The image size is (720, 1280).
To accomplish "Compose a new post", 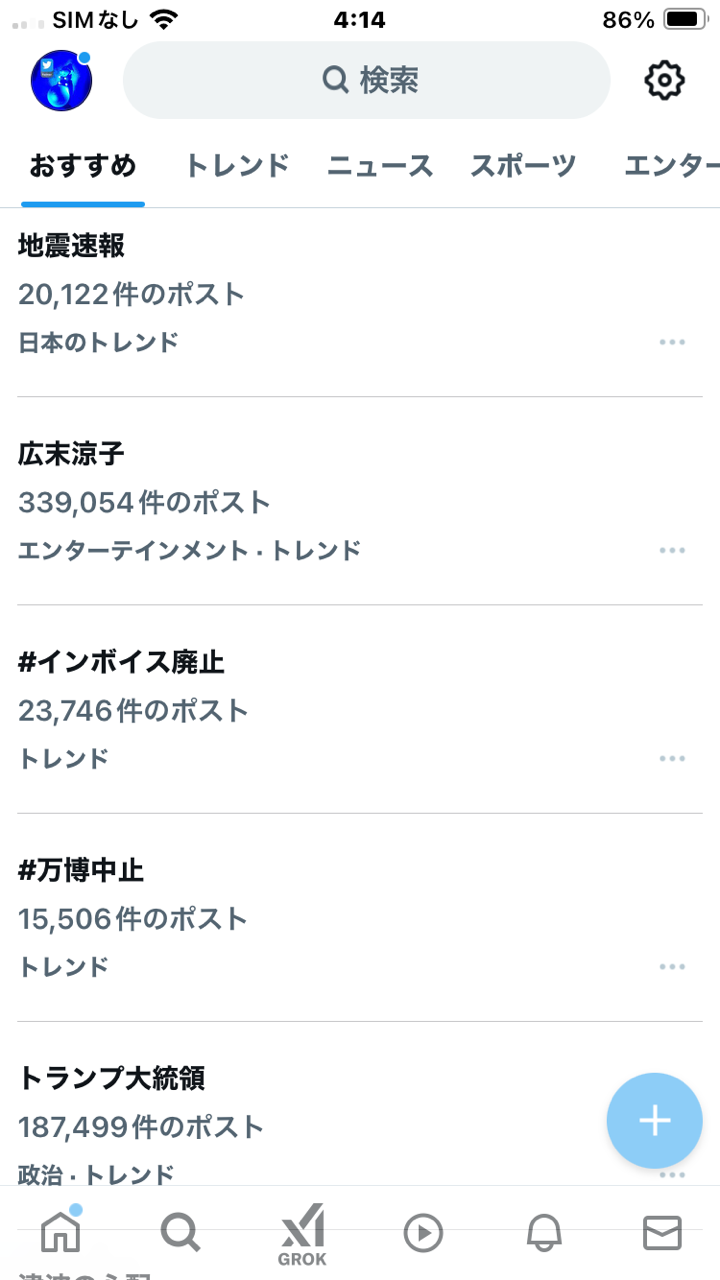I will (654, 1121).
